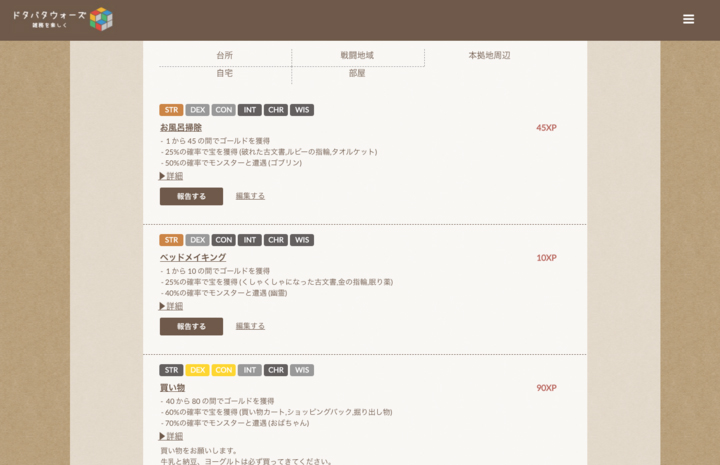Expand 詳細 under お風呂掃除

coord(171,176)
